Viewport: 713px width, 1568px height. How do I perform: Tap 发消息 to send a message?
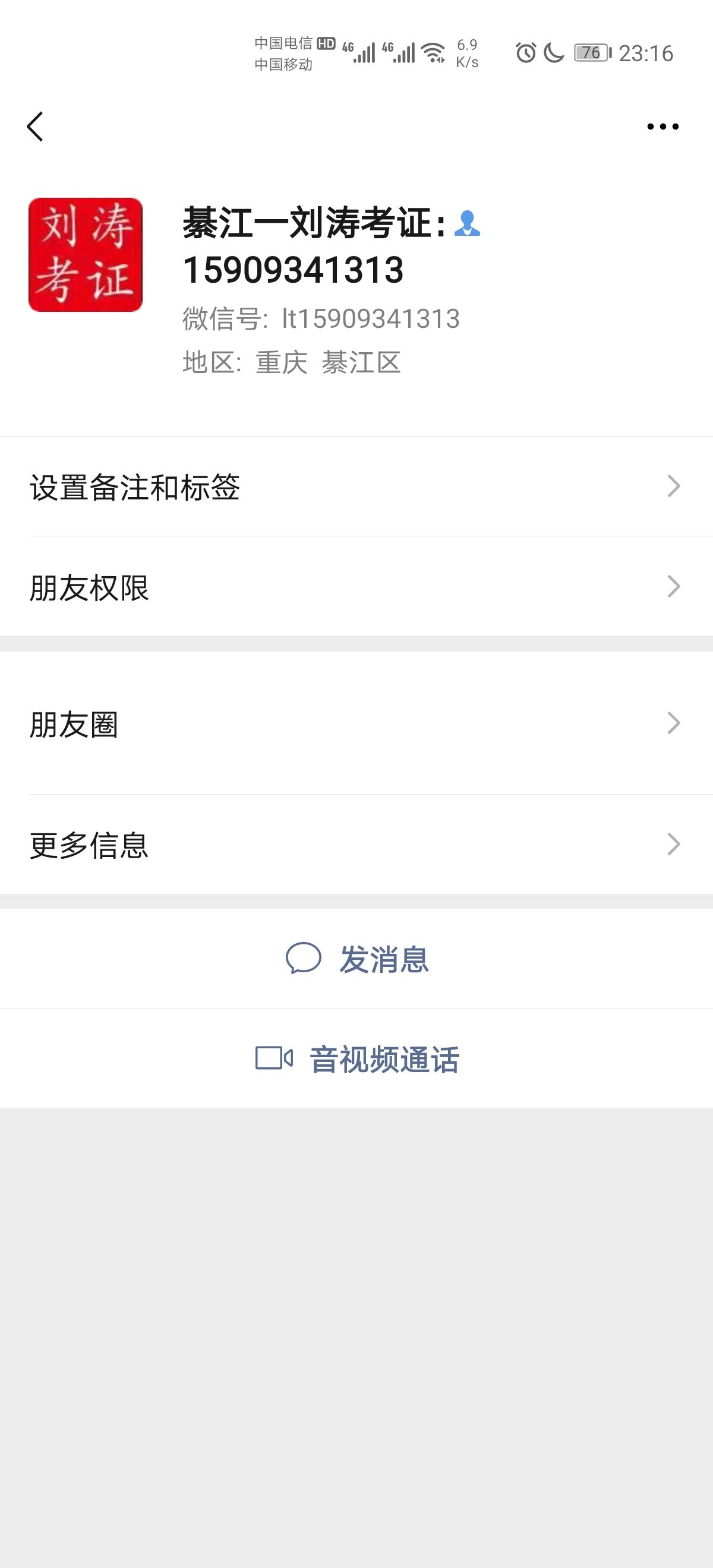(358, 959)
